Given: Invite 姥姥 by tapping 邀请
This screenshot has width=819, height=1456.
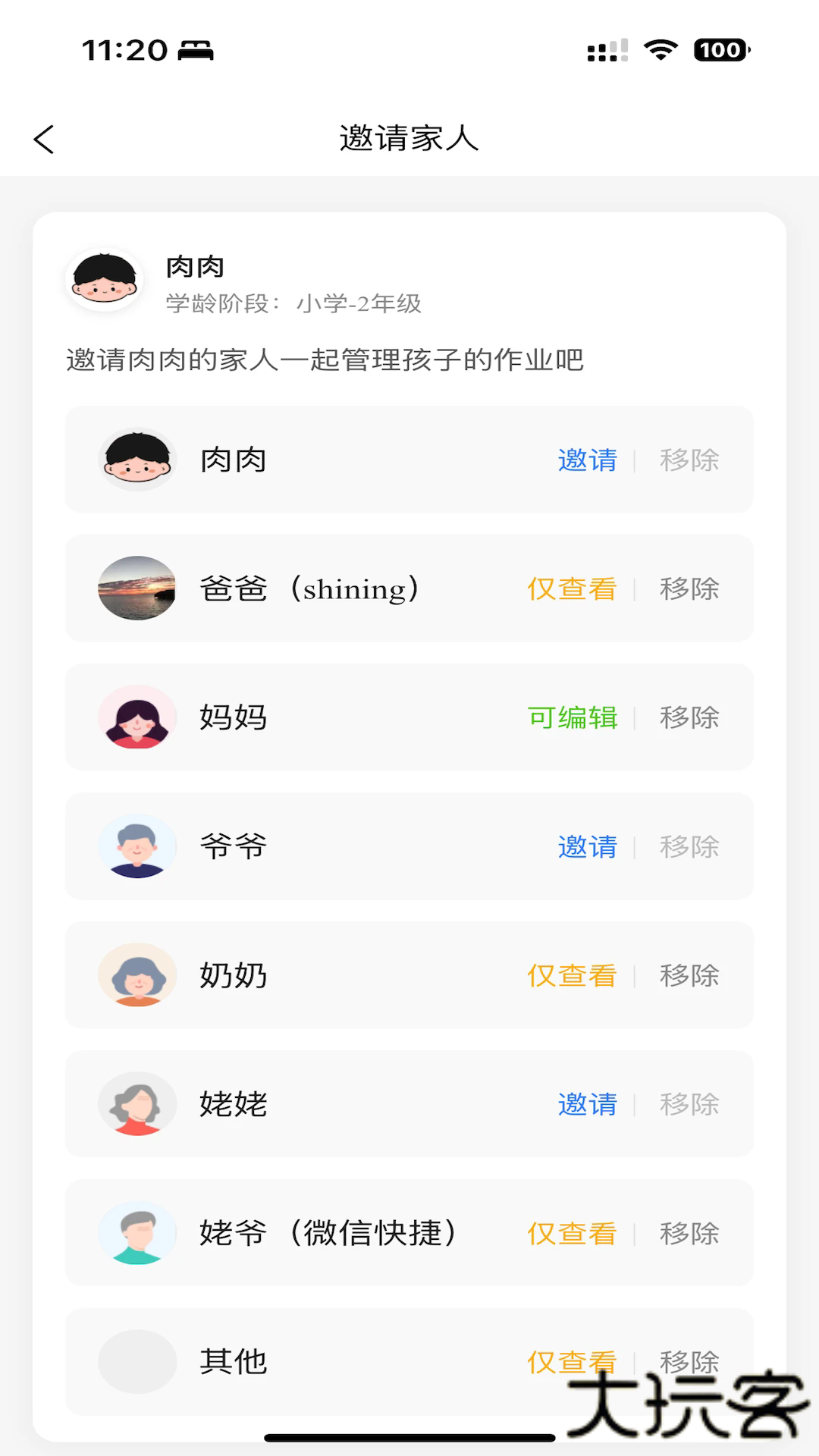Looking at the screenshot, I should click(x=588, y=1105).
